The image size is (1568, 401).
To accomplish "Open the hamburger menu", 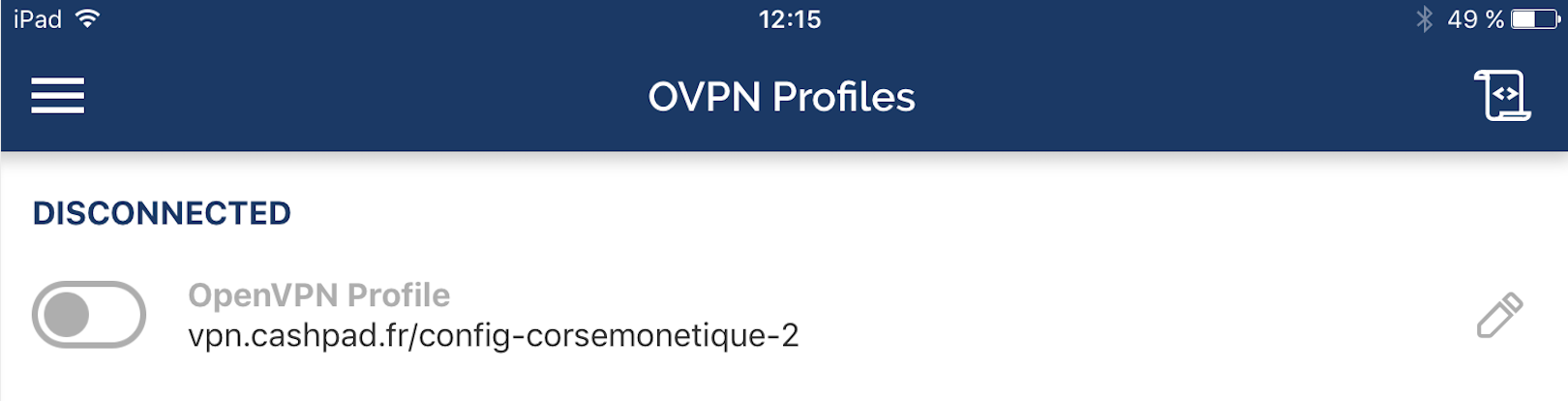I will (58, 96).
